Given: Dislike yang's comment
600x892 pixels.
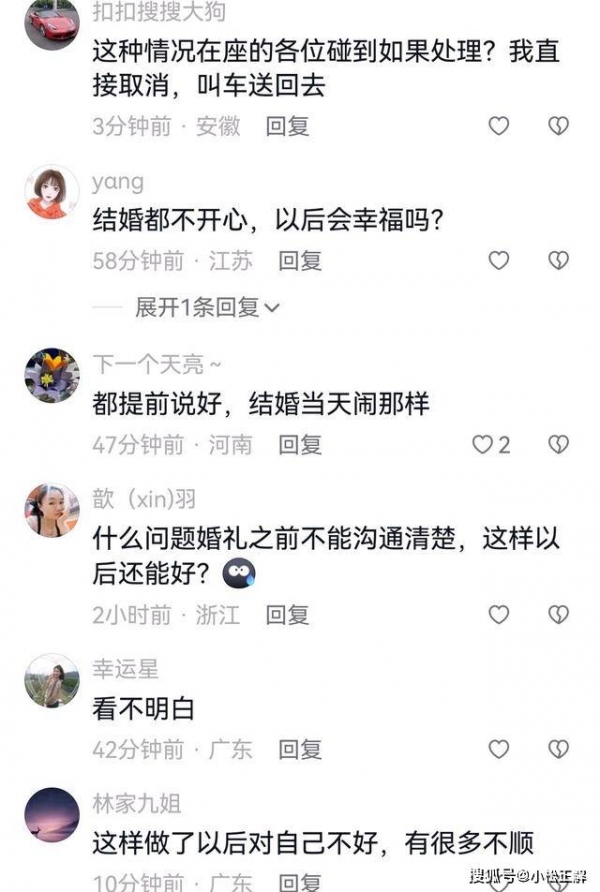Looking at the screenshot, I should coord(558,261).
